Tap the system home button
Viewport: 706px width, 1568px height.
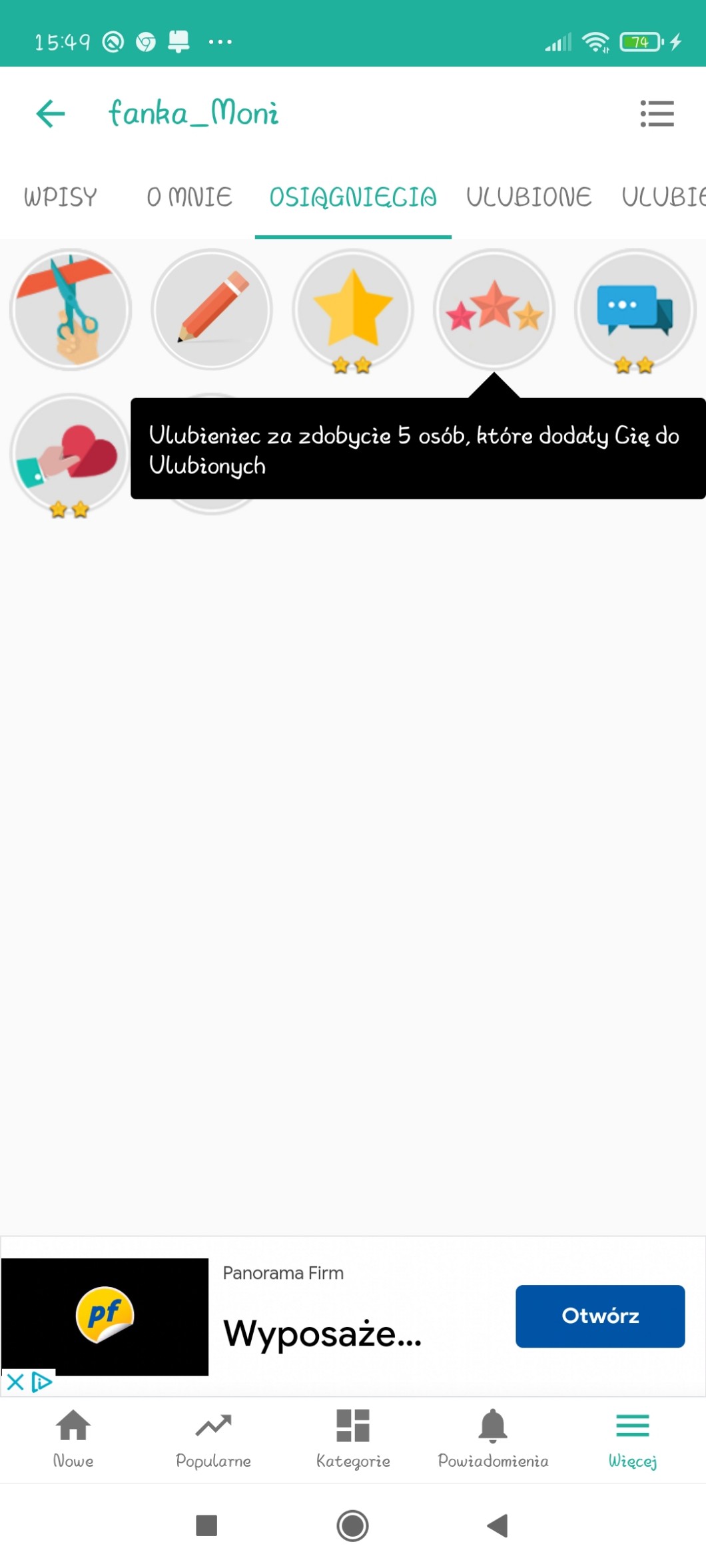[352, 1525]
